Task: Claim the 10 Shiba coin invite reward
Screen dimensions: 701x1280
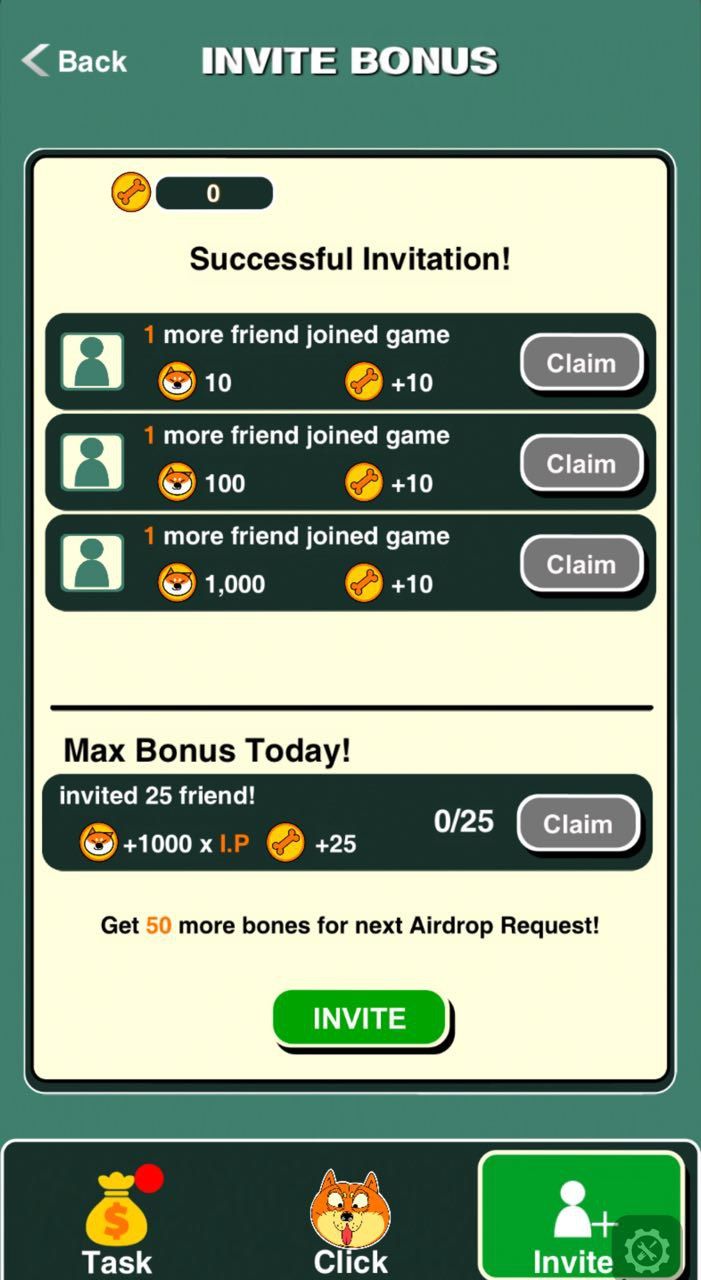Action: point(581,363)
